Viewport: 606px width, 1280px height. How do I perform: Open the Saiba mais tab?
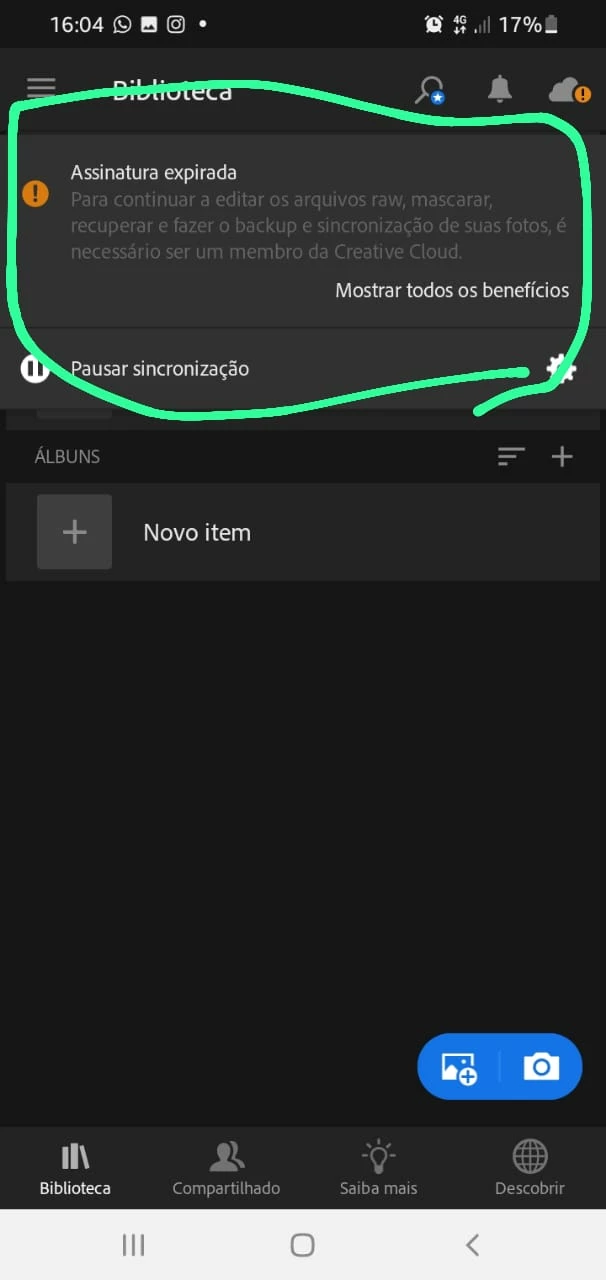point(378,1169)
